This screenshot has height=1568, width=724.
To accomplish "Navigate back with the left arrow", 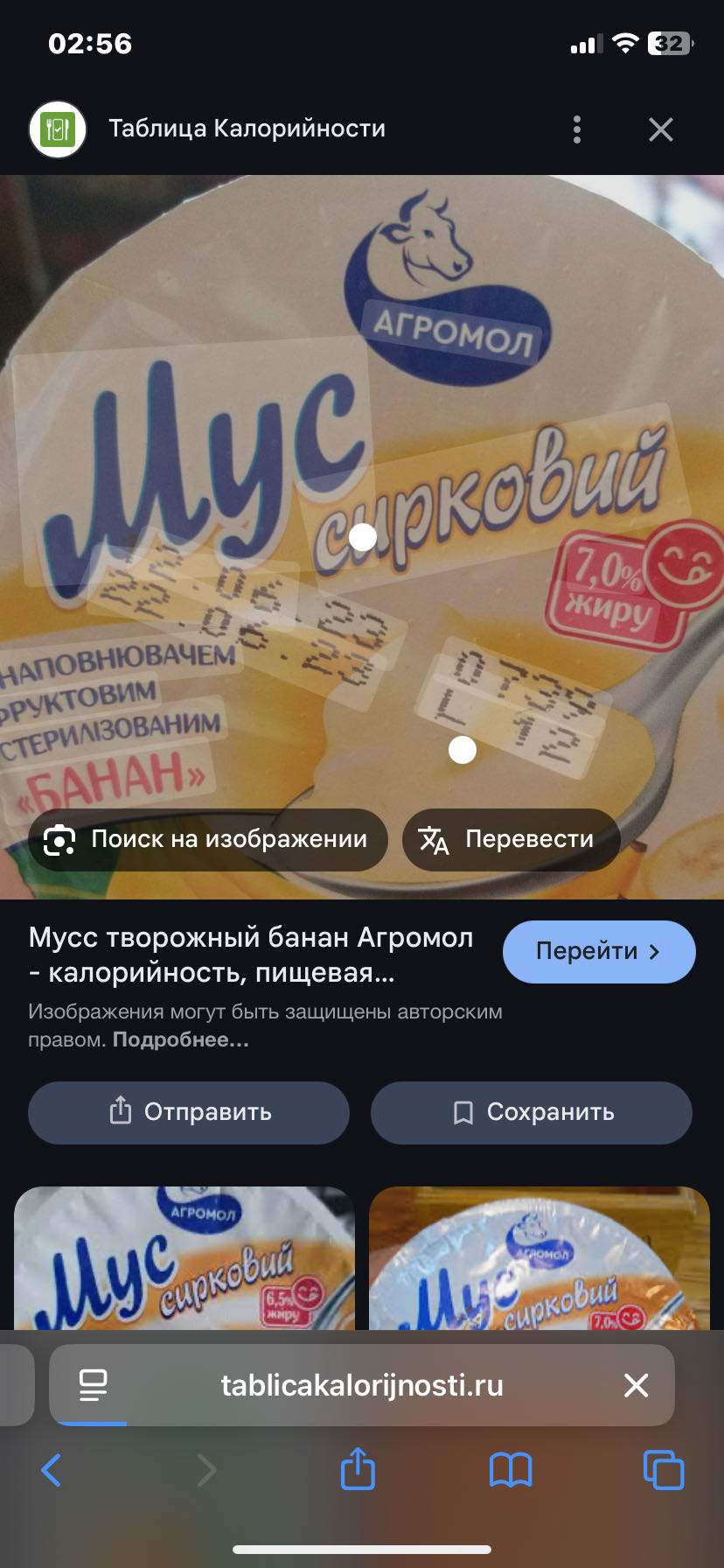I will [x=51, y=1470].
